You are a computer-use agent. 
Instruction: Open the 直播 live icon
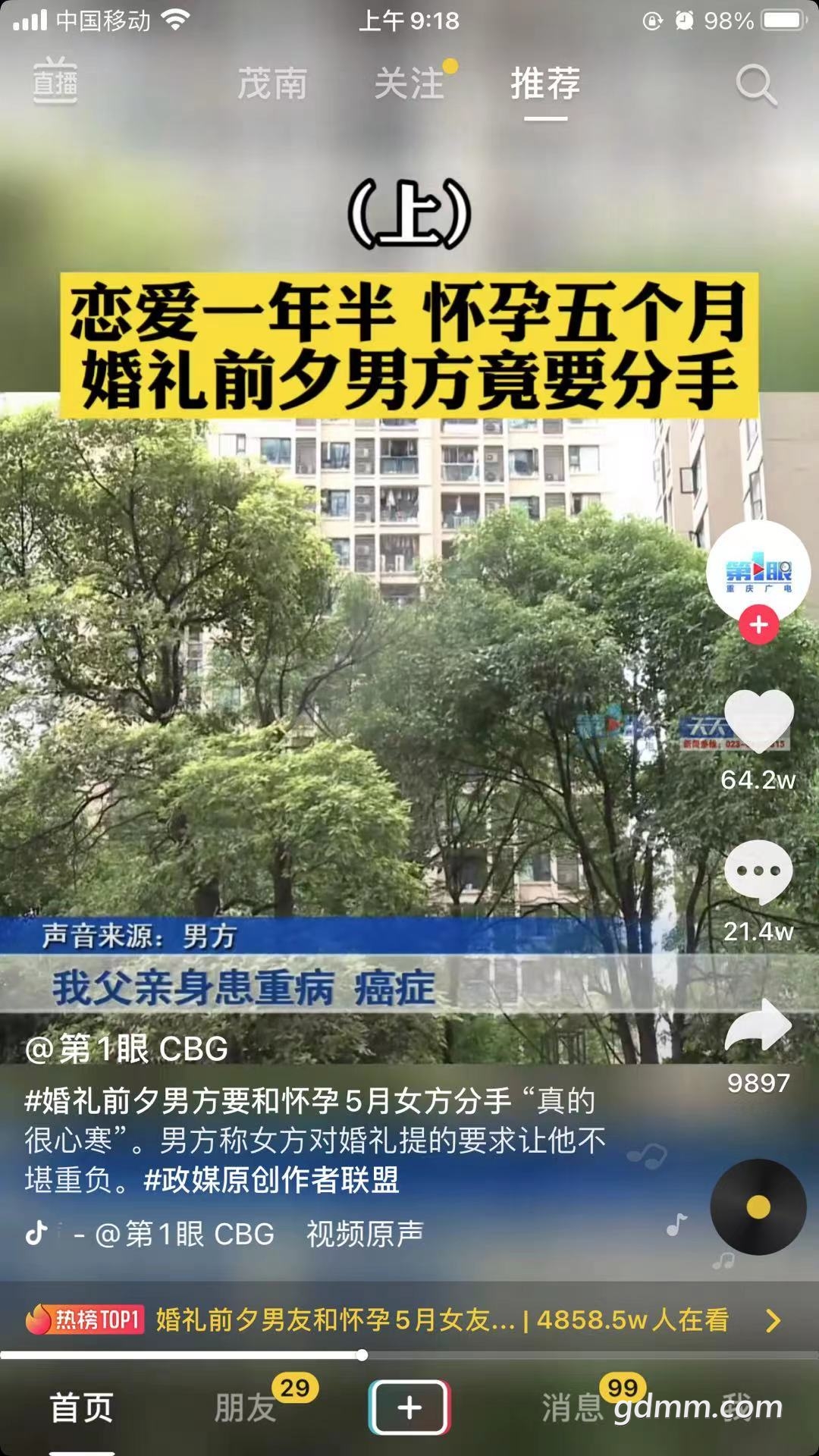tap(55, 80)
